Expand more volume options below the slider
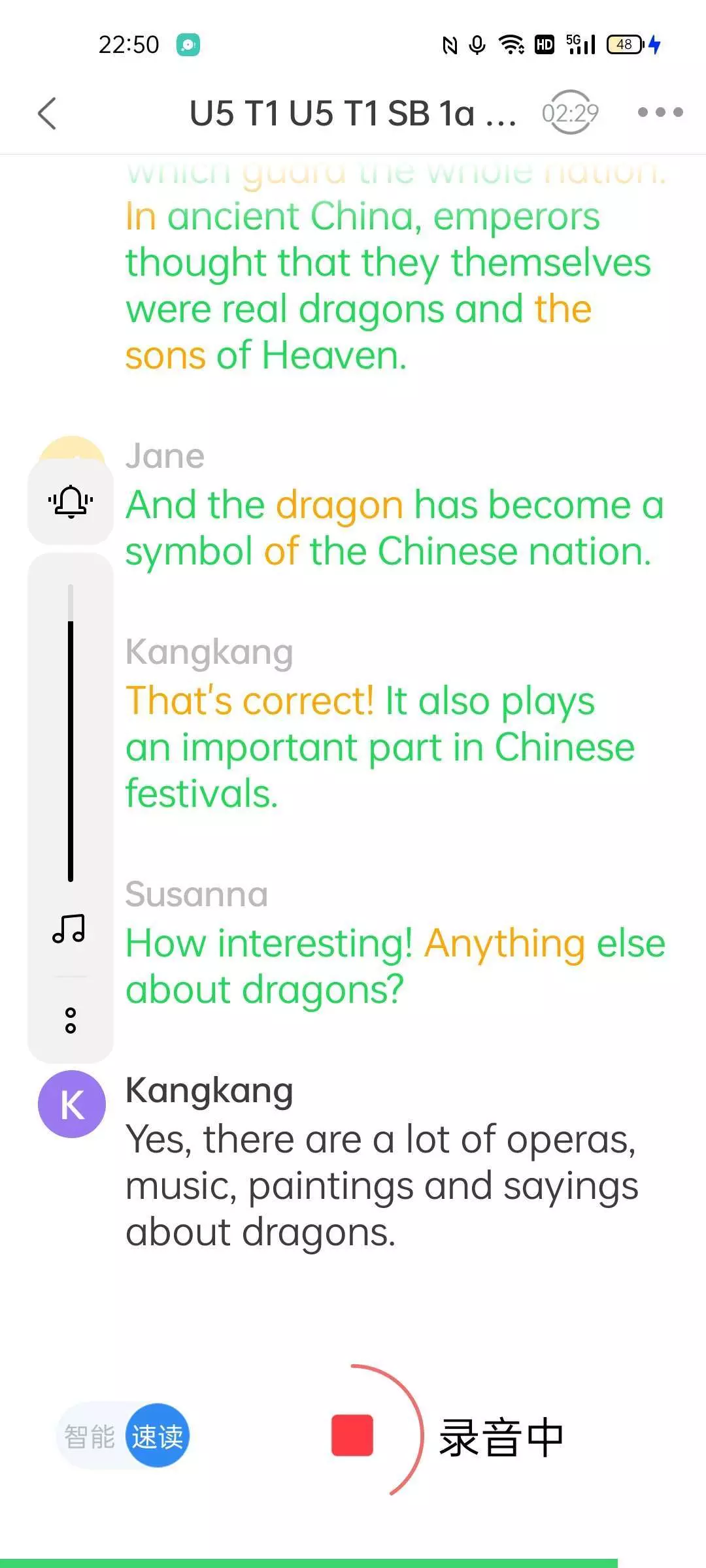Viewport: 706px width, 1568px height. pos(71,1020)
